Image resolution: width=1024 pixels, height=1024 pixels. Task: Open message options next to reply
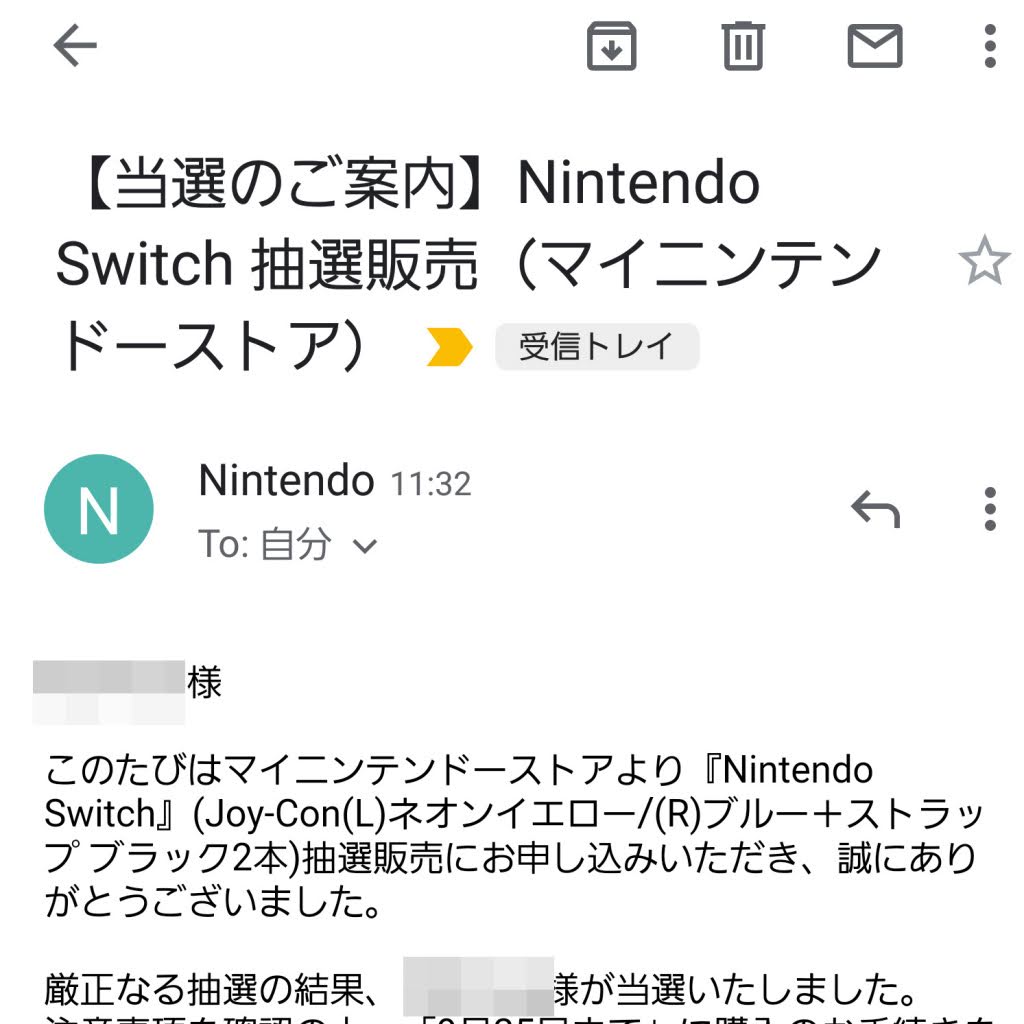pos(989,509)
